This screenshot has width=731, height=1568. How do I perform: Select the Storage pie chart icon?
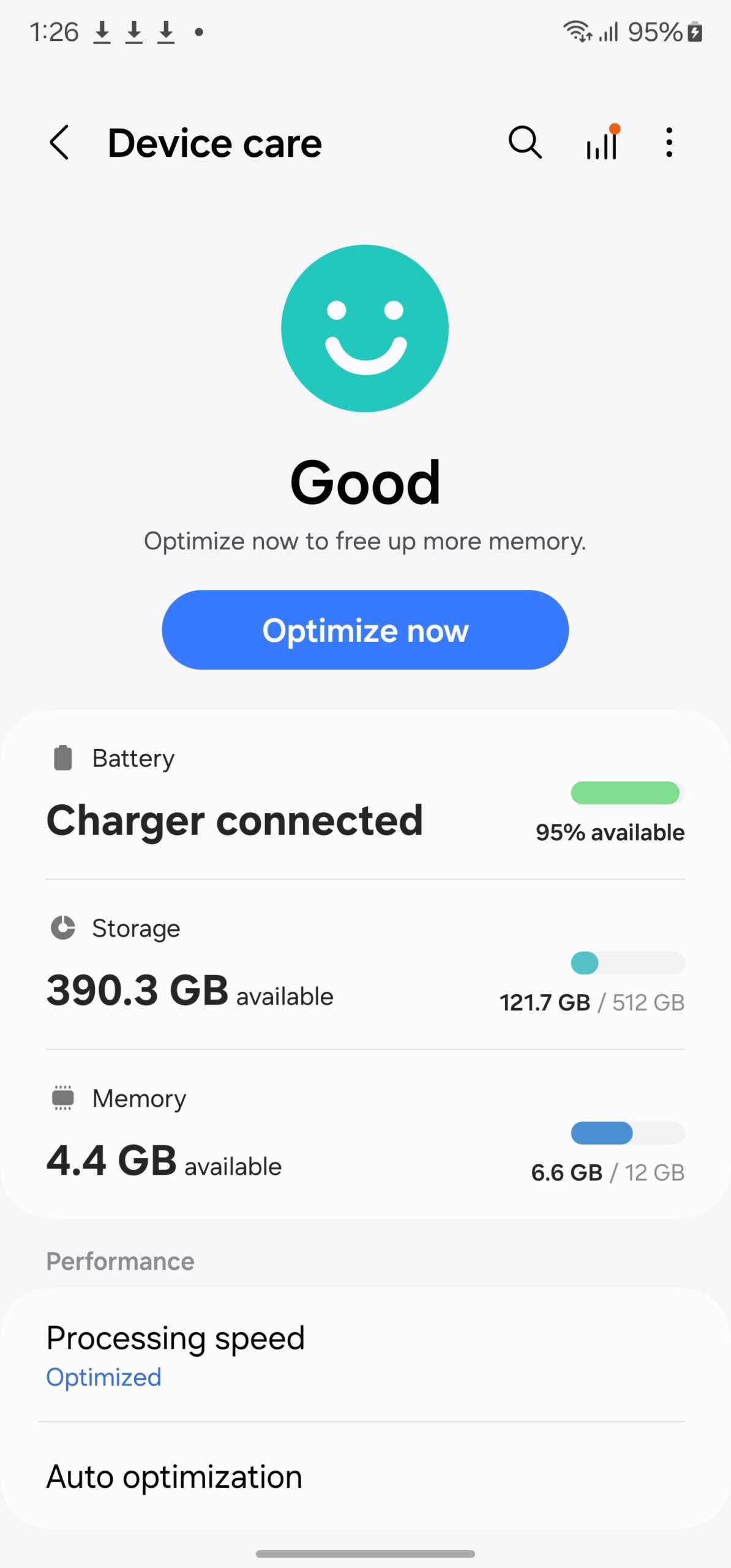[x=63, y=927]
